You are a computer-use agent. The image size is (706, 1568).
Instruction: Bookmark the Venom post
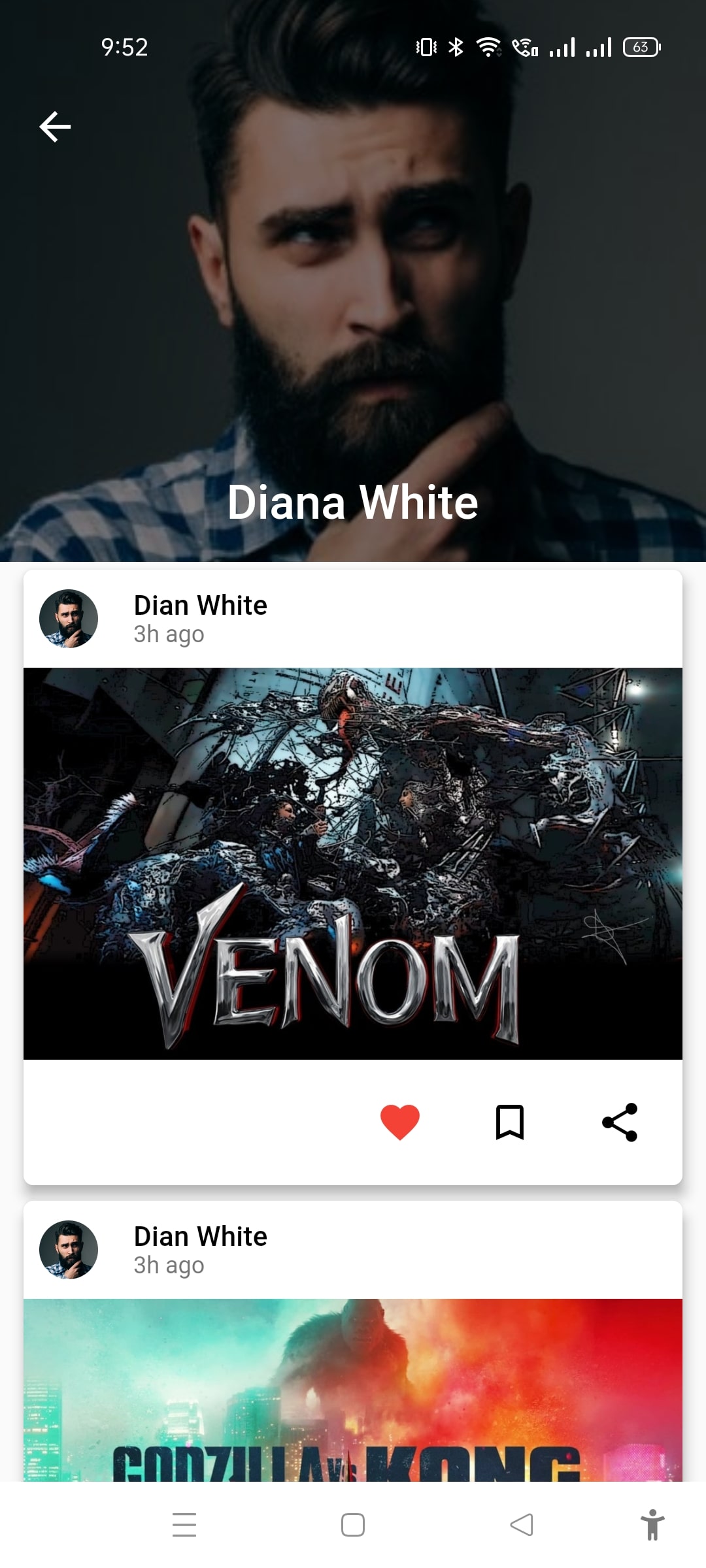click(509, 1122)
